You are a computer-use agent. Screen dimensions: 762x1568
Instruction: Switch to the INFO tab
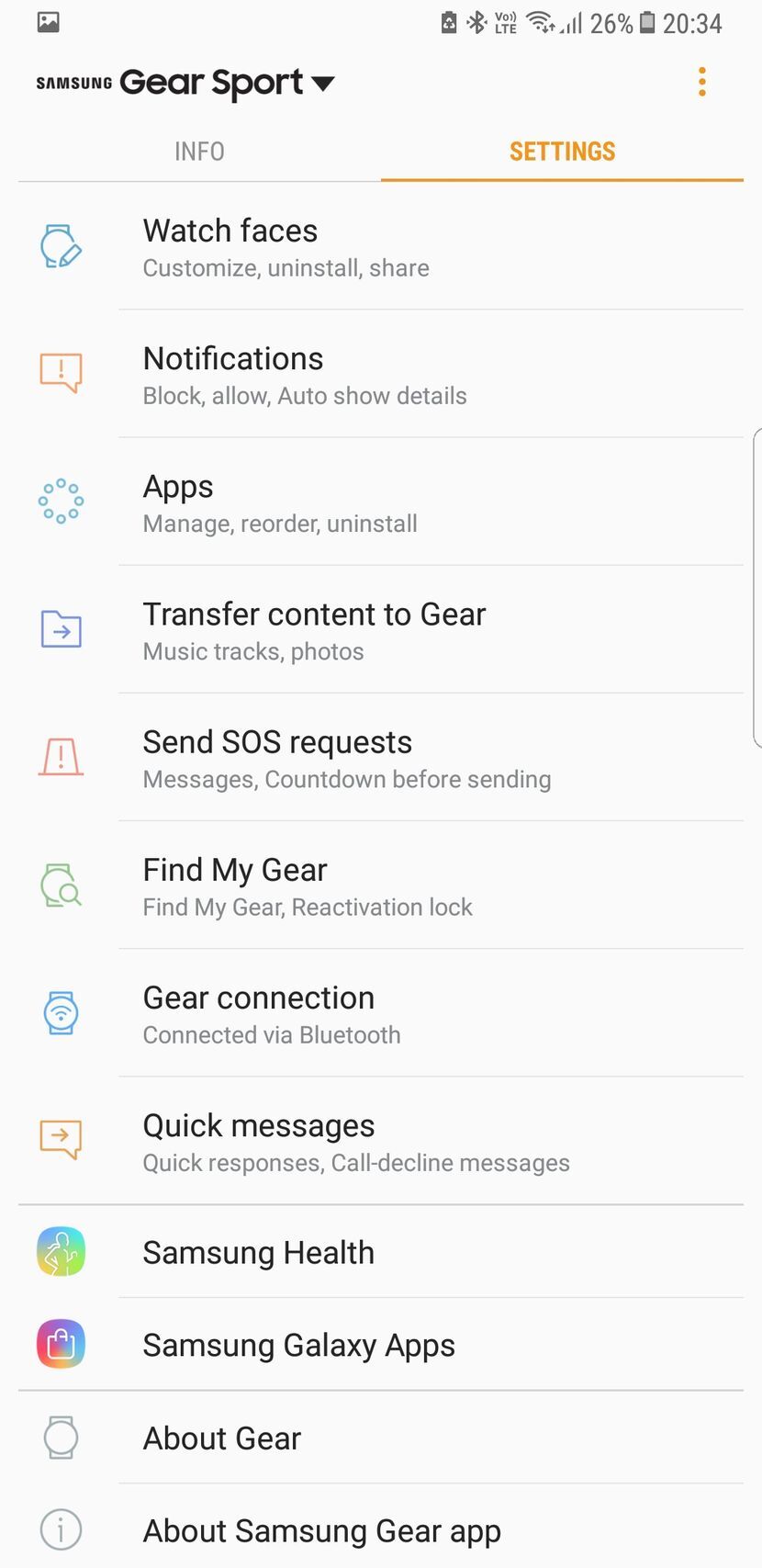click(198, 151)
